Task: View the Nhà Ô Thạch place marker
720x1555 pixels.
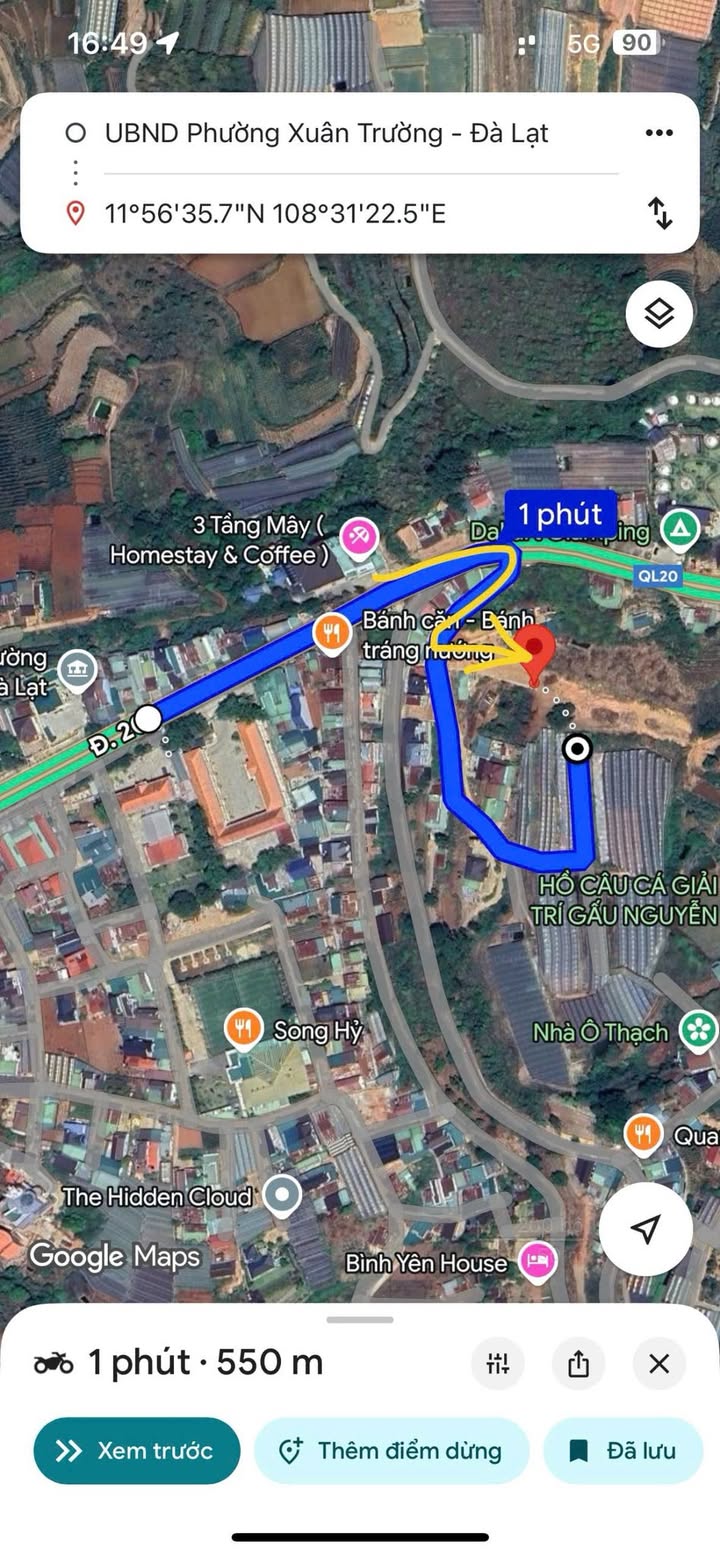Action: click(x=696, y=1031)
